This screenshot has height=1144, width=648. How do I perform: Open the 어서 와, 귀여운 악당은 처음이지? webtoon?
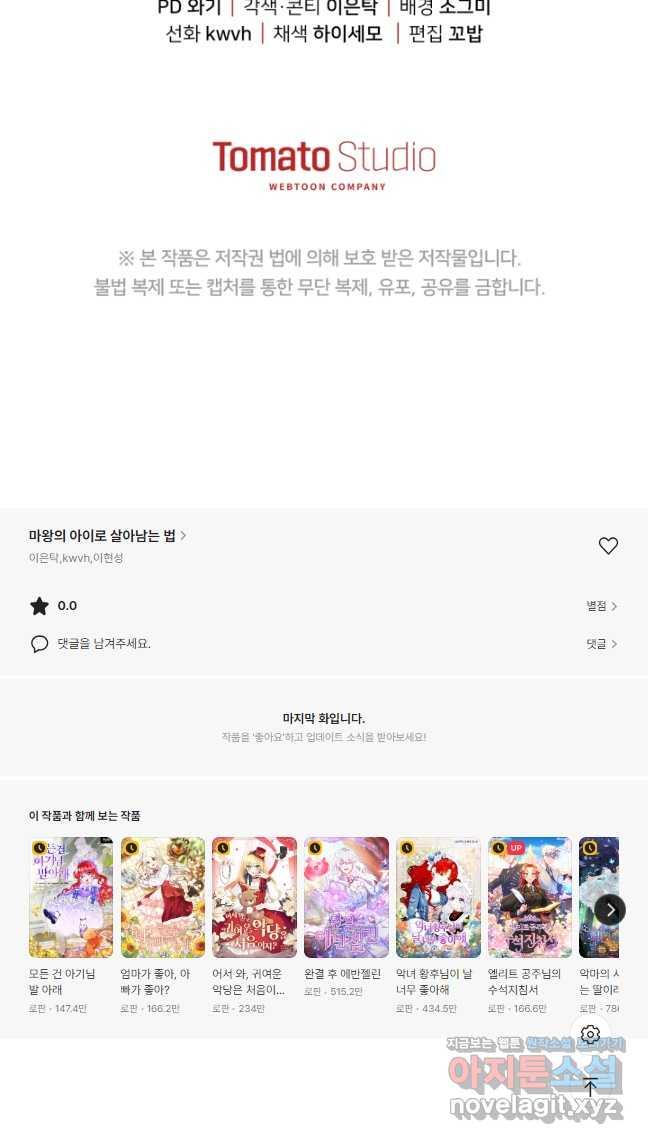tap(254, 897)
